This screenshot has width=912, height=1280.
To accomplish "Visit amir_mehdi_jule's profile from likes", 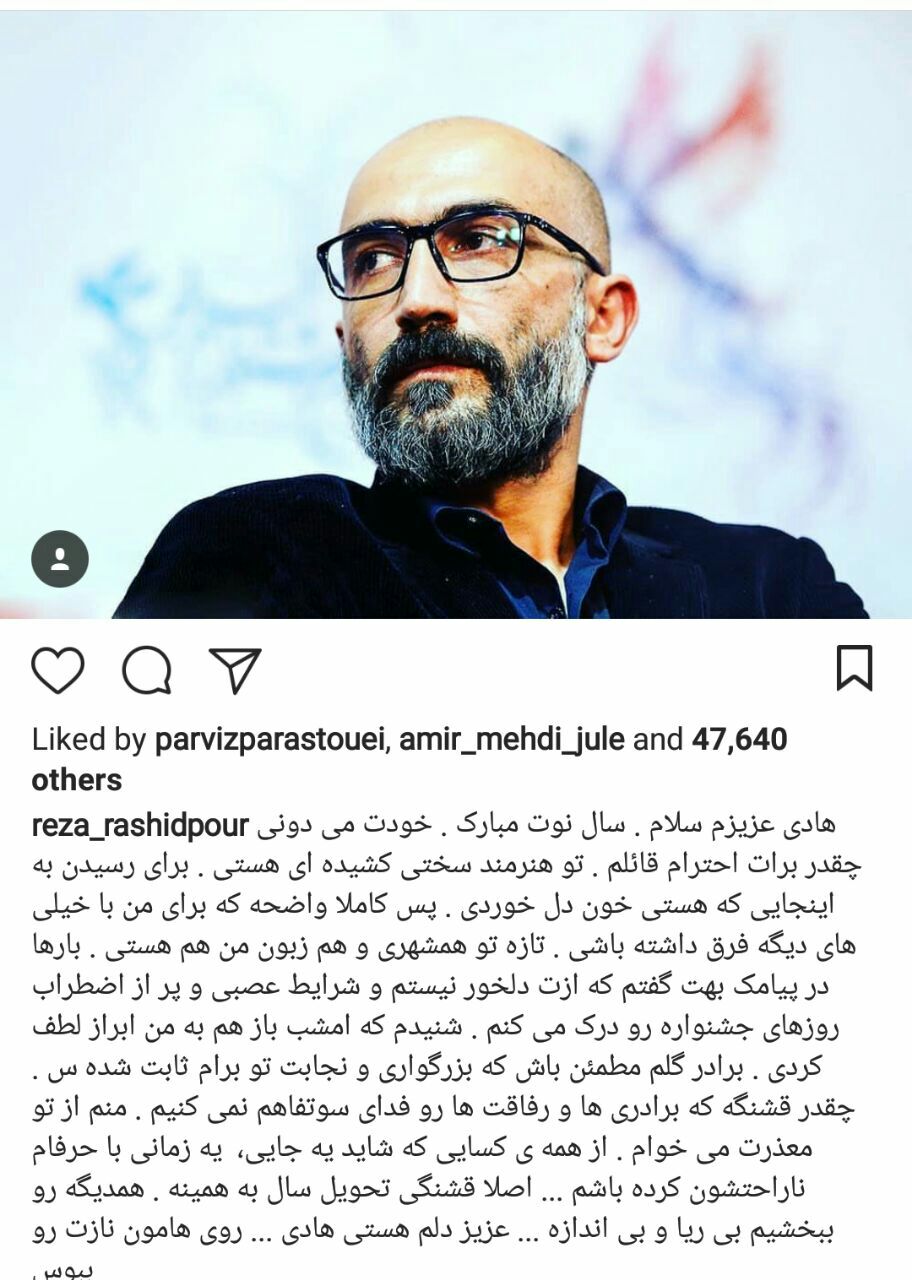I will (x=510, y=740).
